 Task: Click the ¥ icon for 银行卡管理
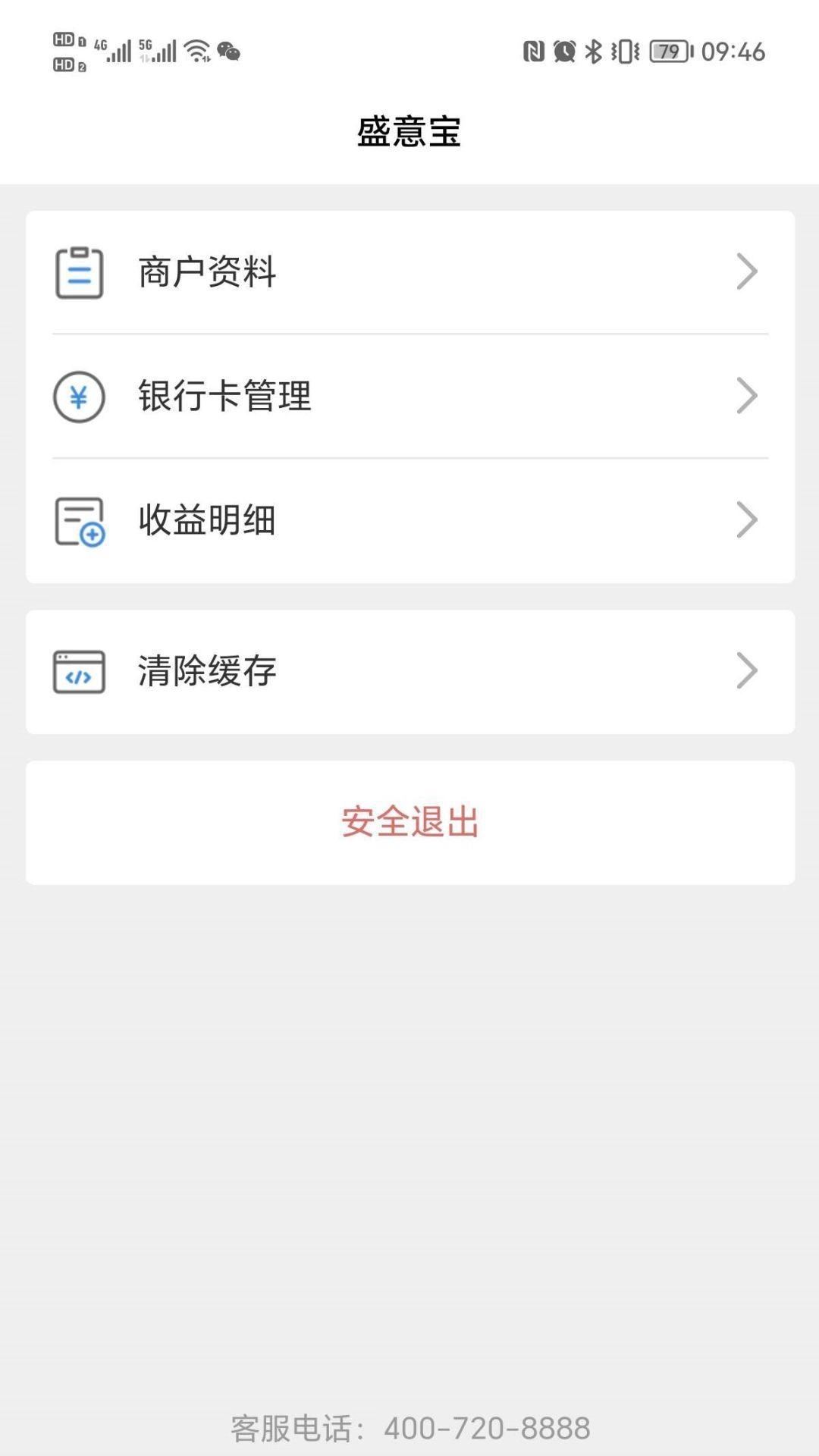point(78,395)
